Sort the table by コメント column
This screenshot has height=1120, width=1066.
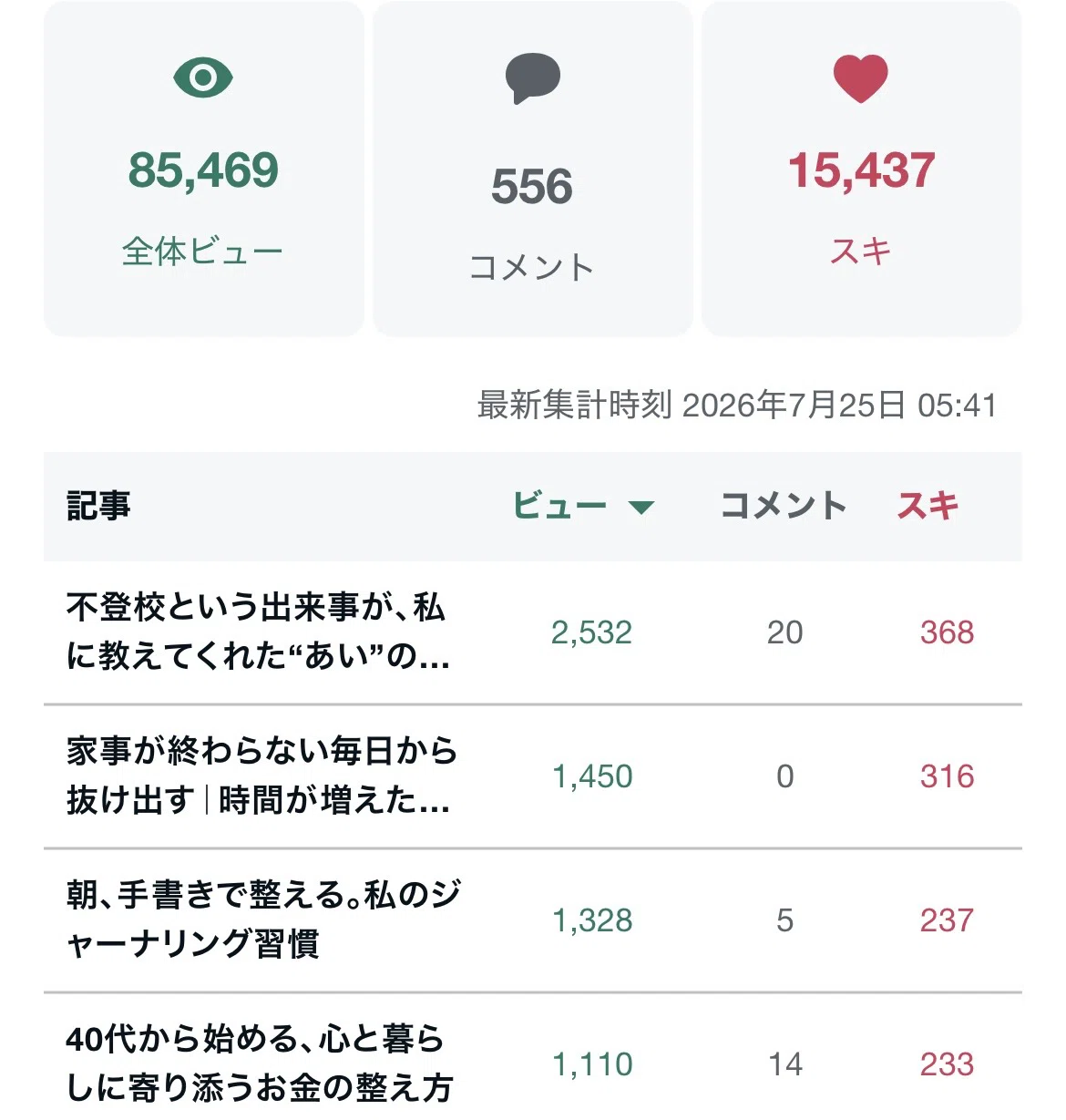pos(784,506)
